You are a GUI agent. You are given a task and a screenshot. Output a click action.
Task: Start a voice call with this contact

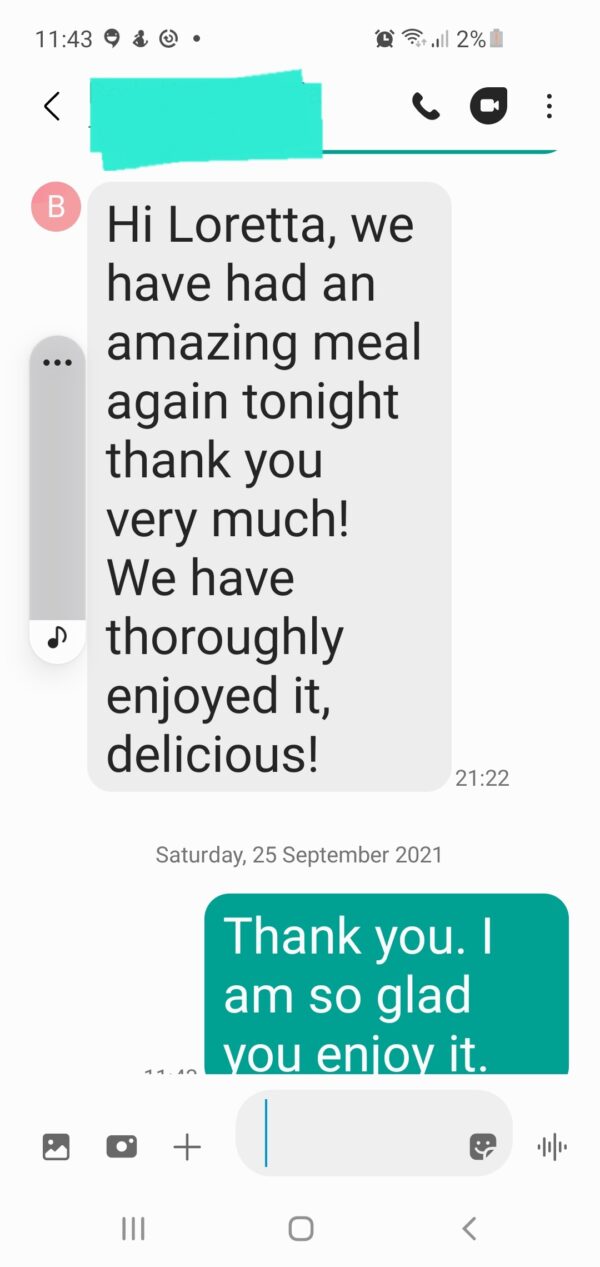click(x=426, y=106)
